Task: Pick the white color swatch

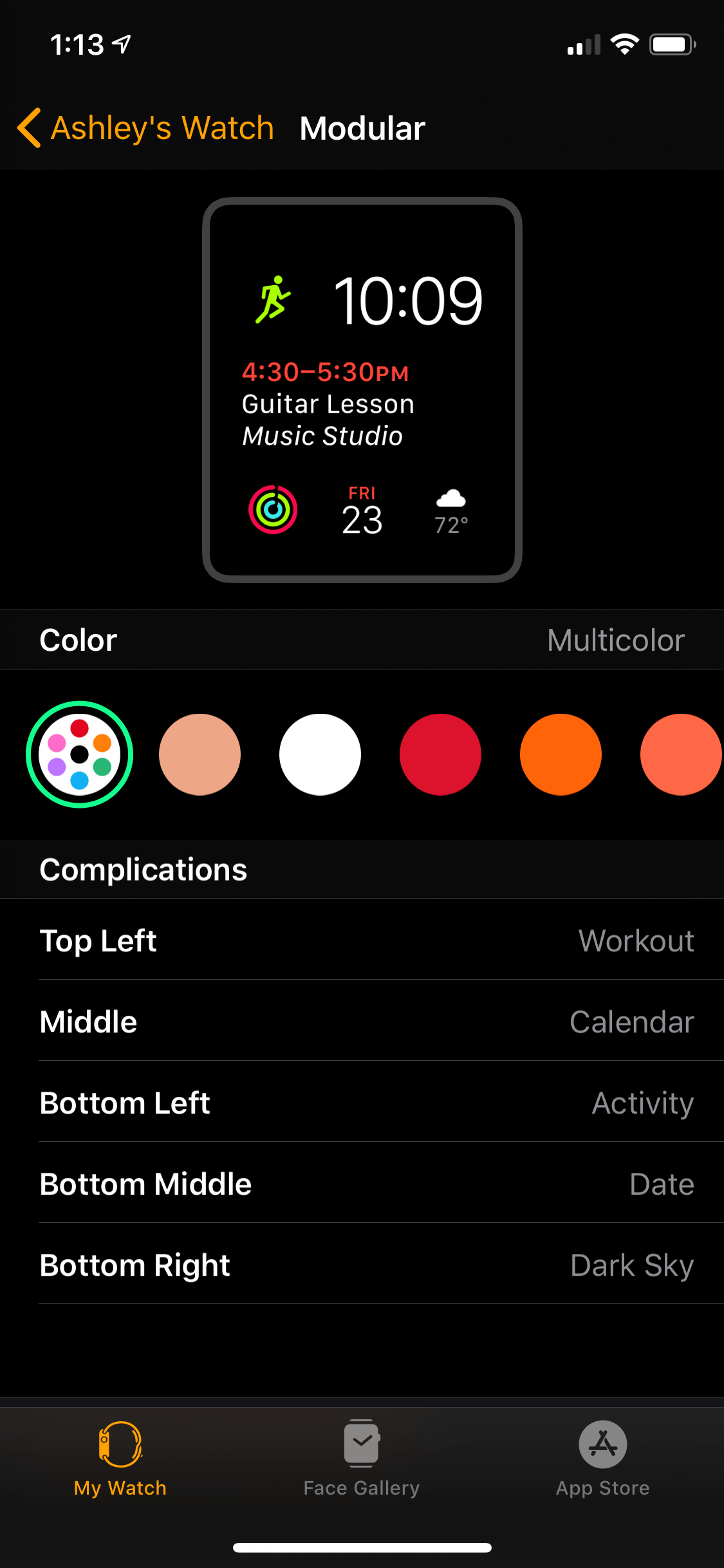Action: tap(320, 754)
